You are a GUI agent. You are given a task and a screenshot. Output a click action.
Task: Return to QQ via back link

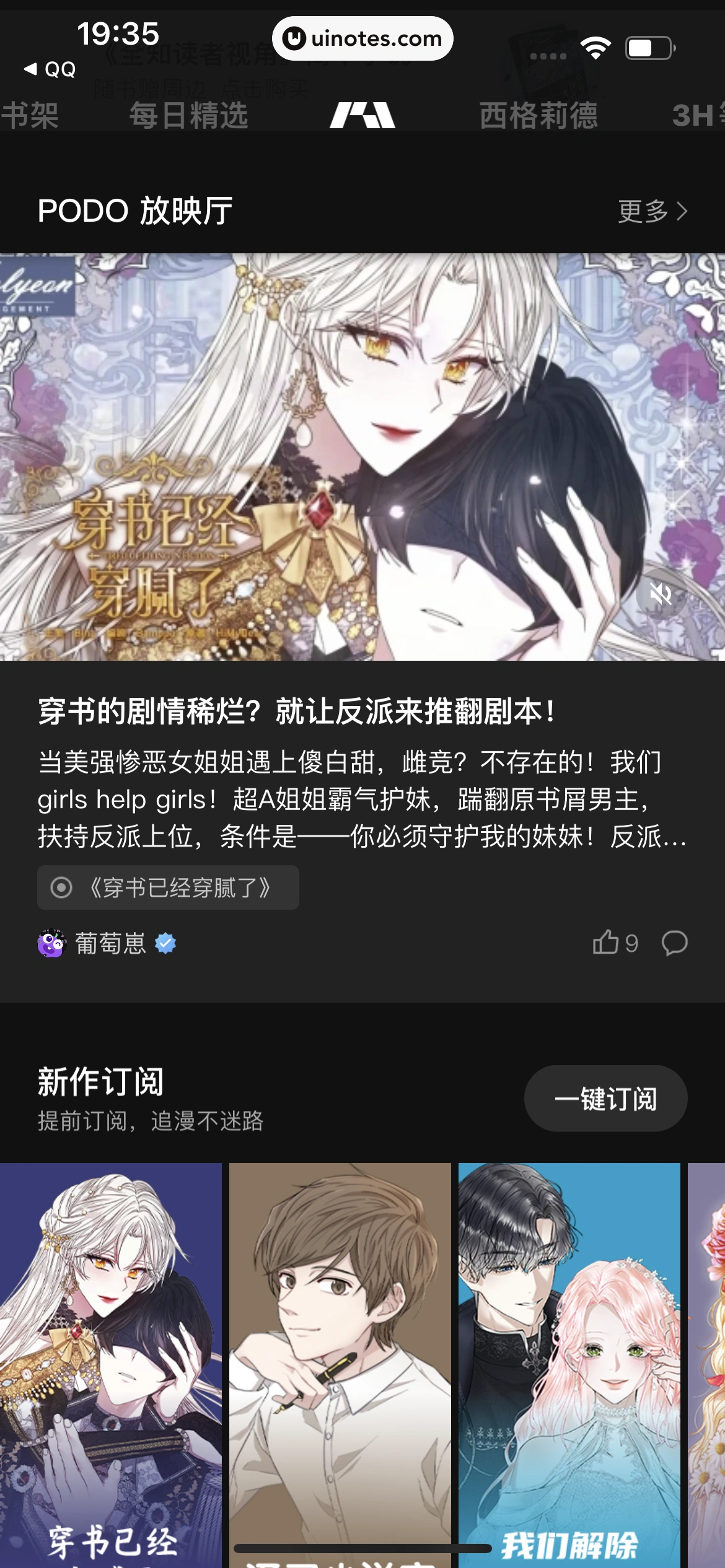50,69
